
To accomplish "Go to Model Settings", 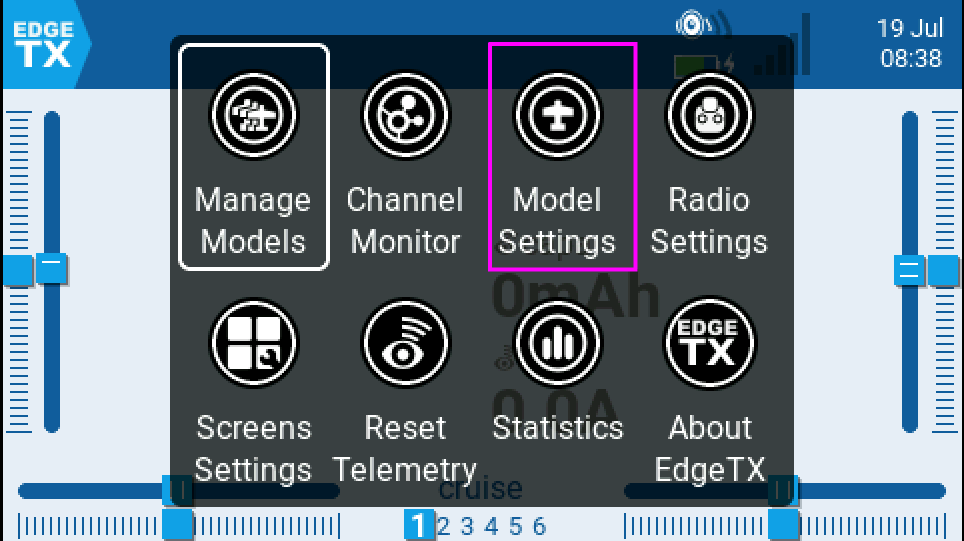I will (x=562, y=157).
